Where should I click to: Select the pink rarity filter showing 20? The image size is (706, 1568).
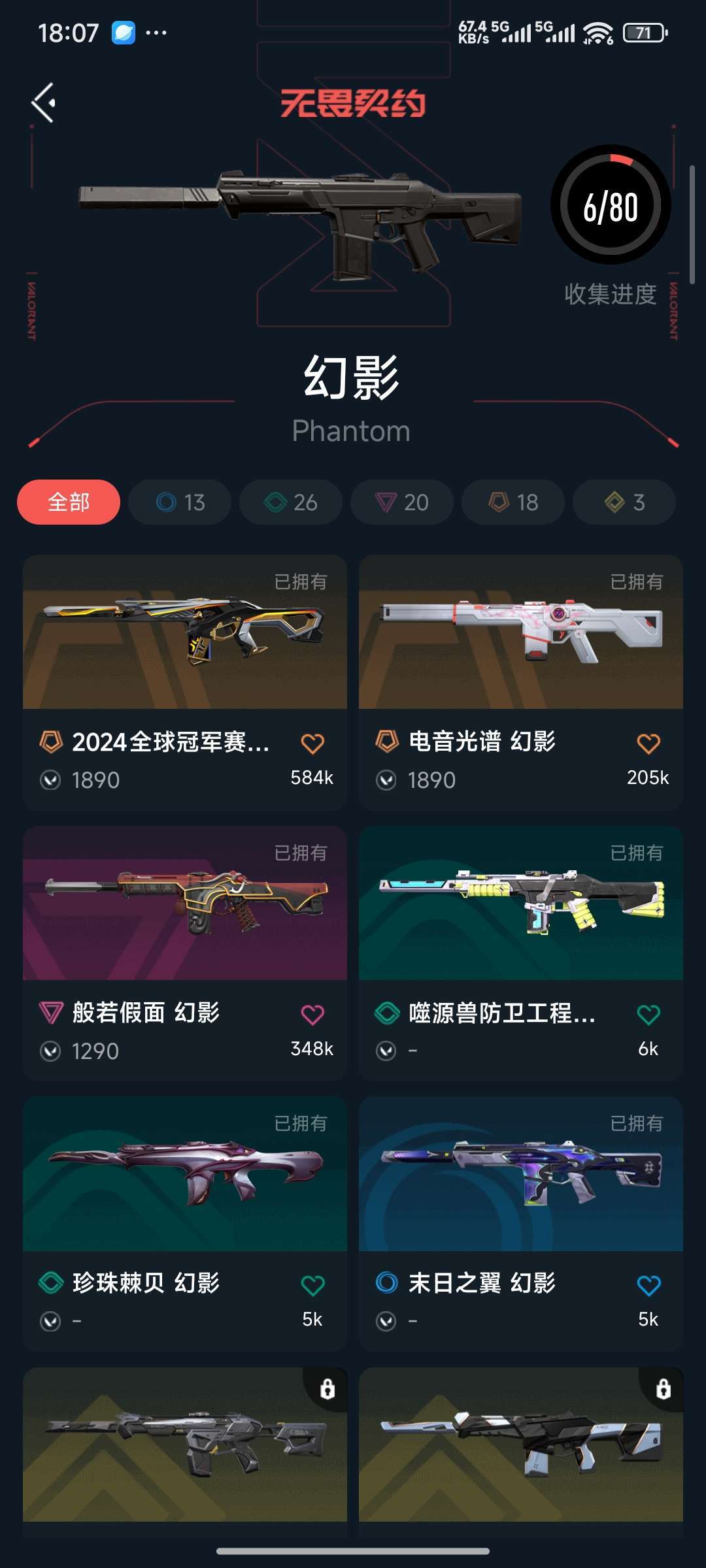pos(401,502)
